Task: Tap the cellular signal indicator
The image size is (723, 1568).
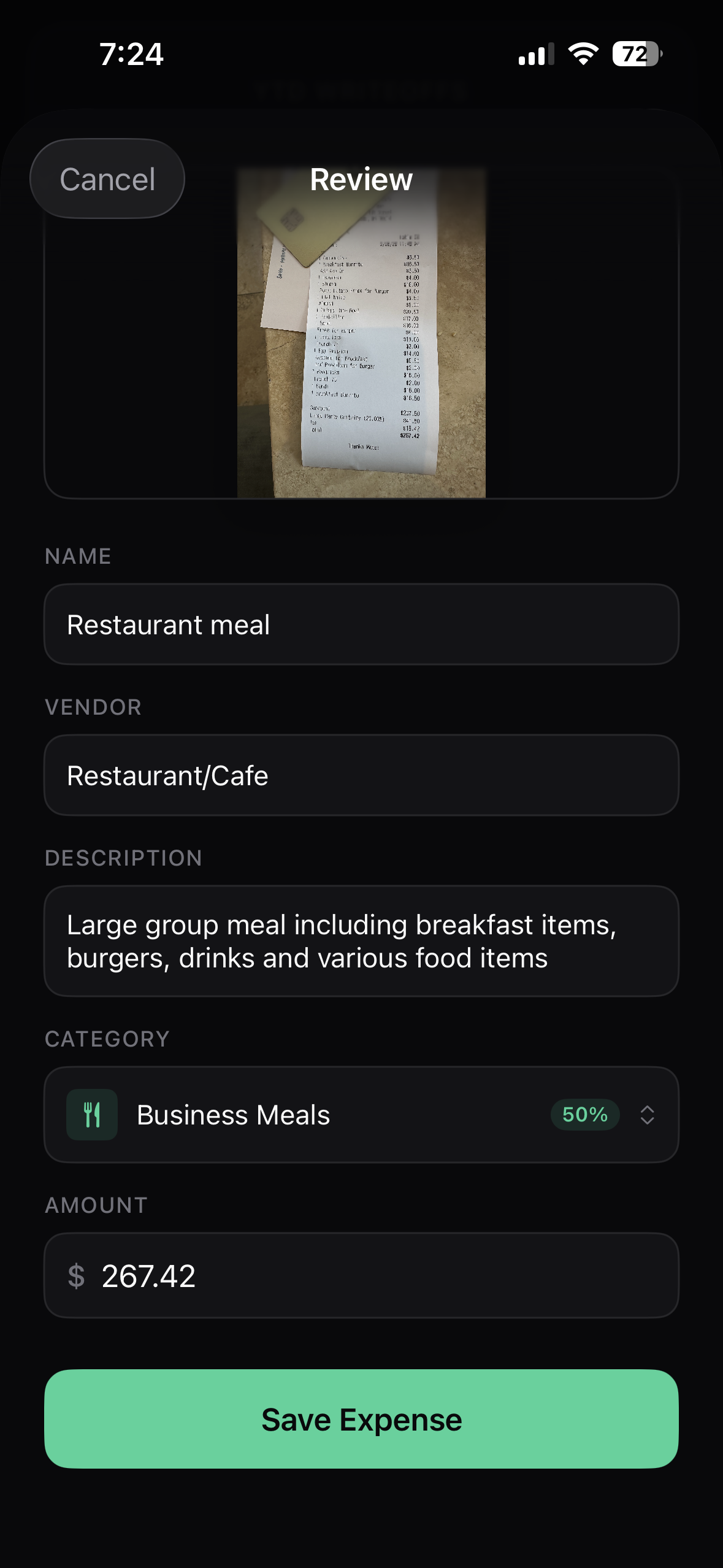Action: (536, 55)
